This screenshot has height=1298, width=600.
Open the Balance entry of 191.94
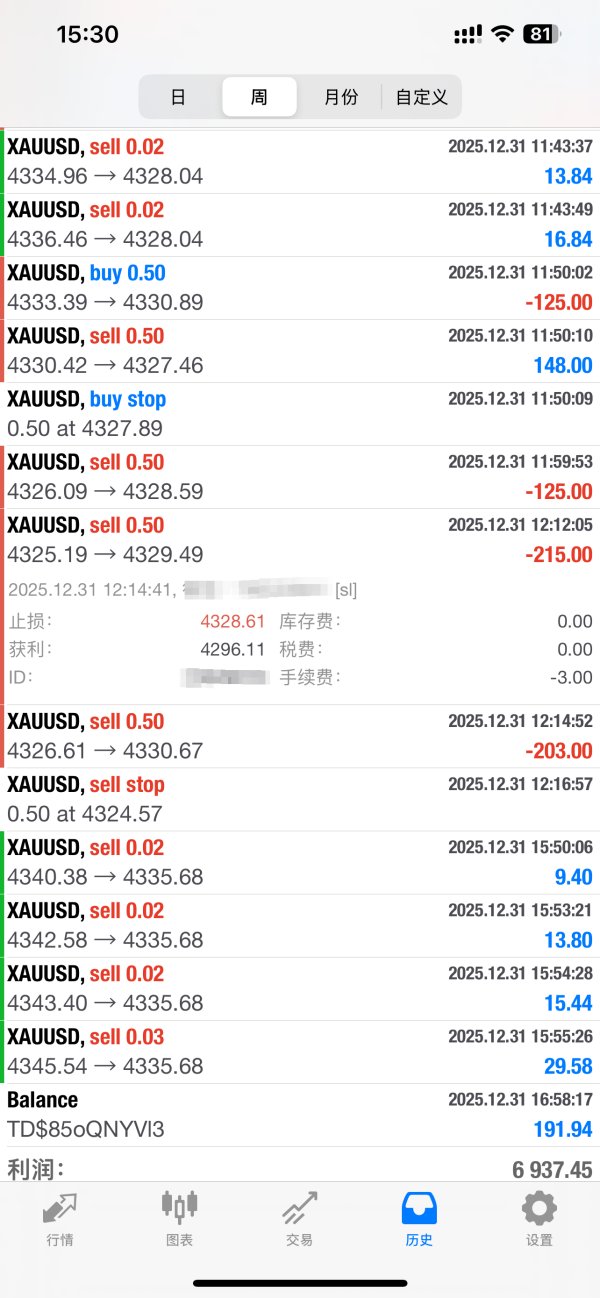pyautogui.click(x=300, y=1114)
